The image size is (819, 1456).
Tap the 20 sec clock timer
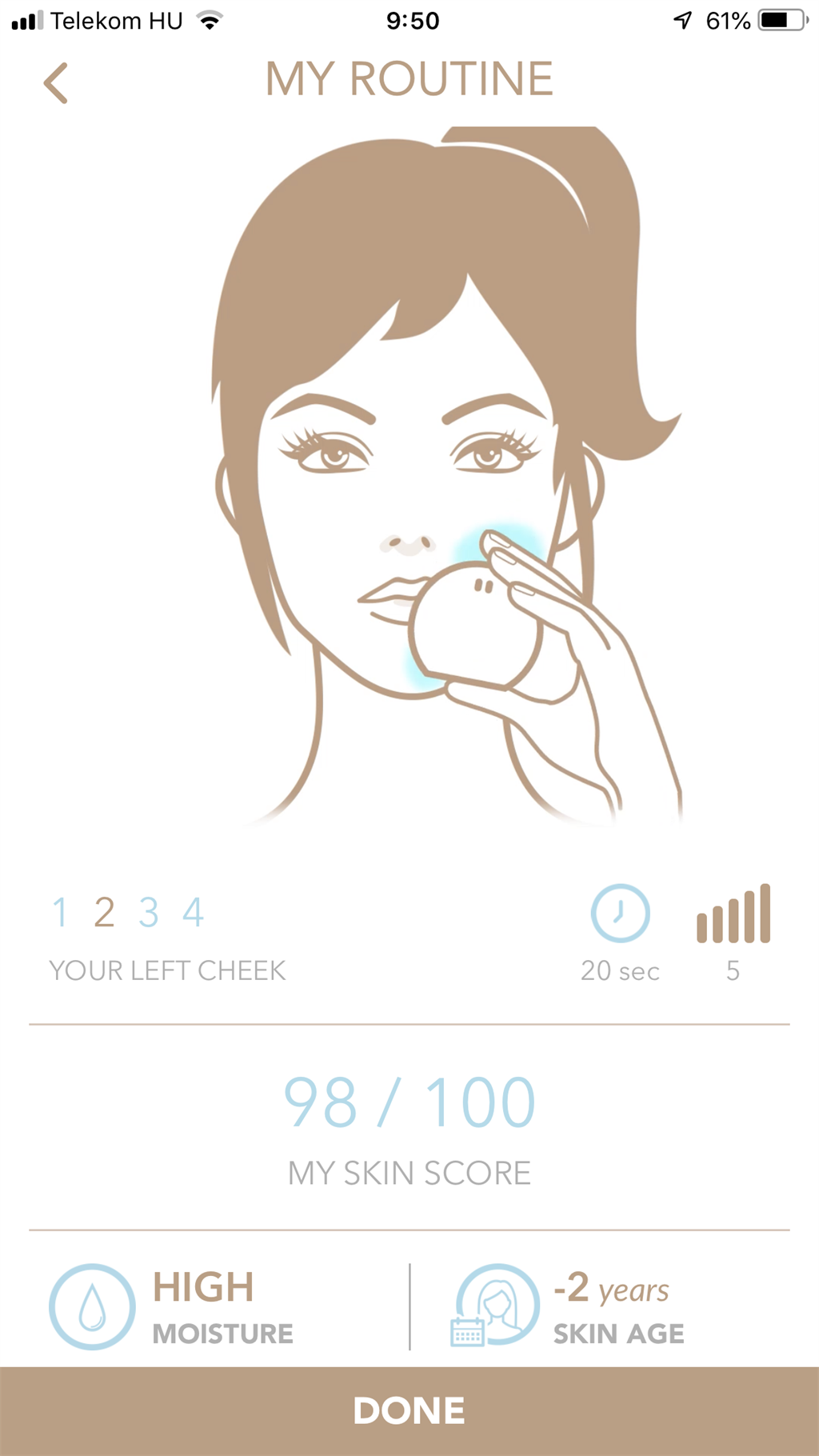(x=620, y=913)
